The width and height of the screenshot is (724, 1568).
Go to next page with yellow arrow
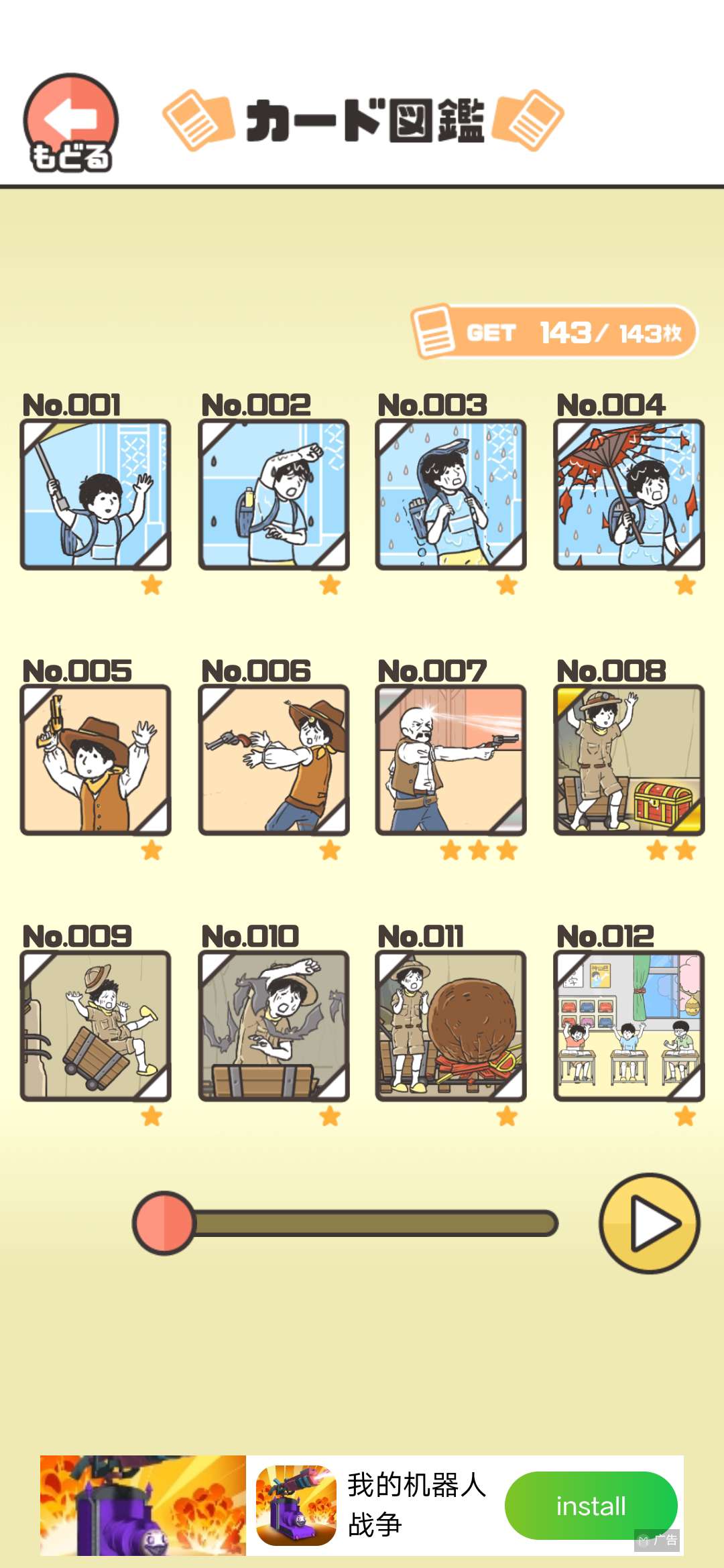click(x=649, y=1224)
